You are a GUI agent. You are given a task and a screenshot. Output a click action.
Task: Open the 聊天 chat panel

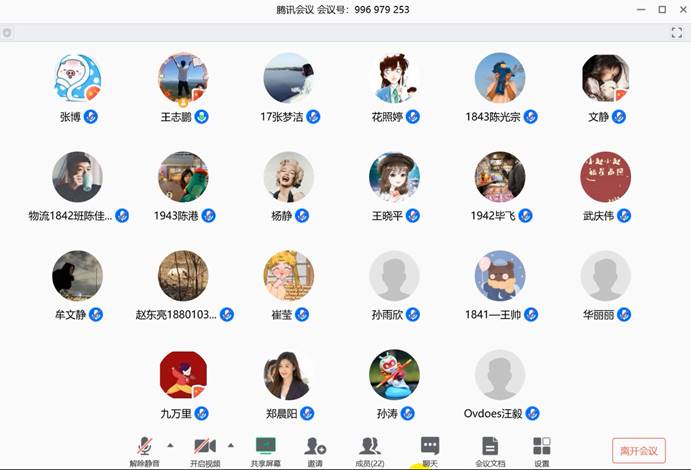(x=430, y=449)
